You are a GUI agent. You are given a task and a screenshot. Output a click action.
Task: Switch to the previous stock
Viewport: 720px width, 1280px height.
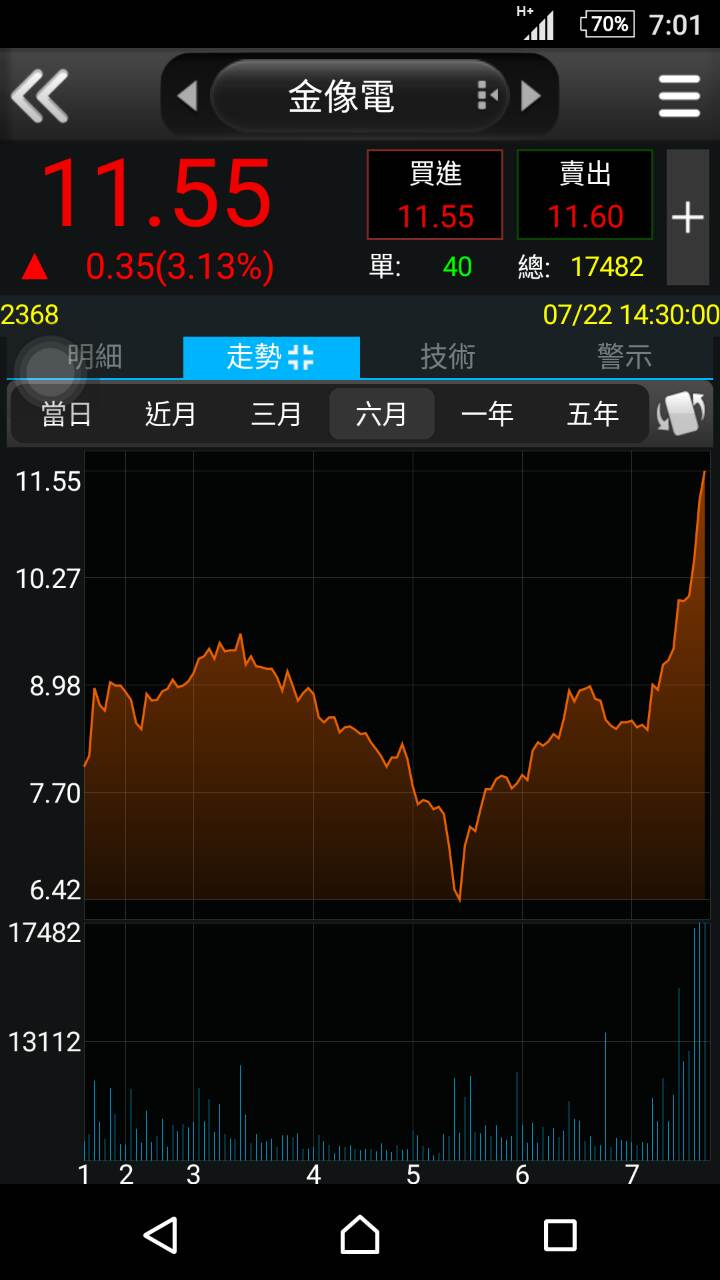tap(187, 96)
